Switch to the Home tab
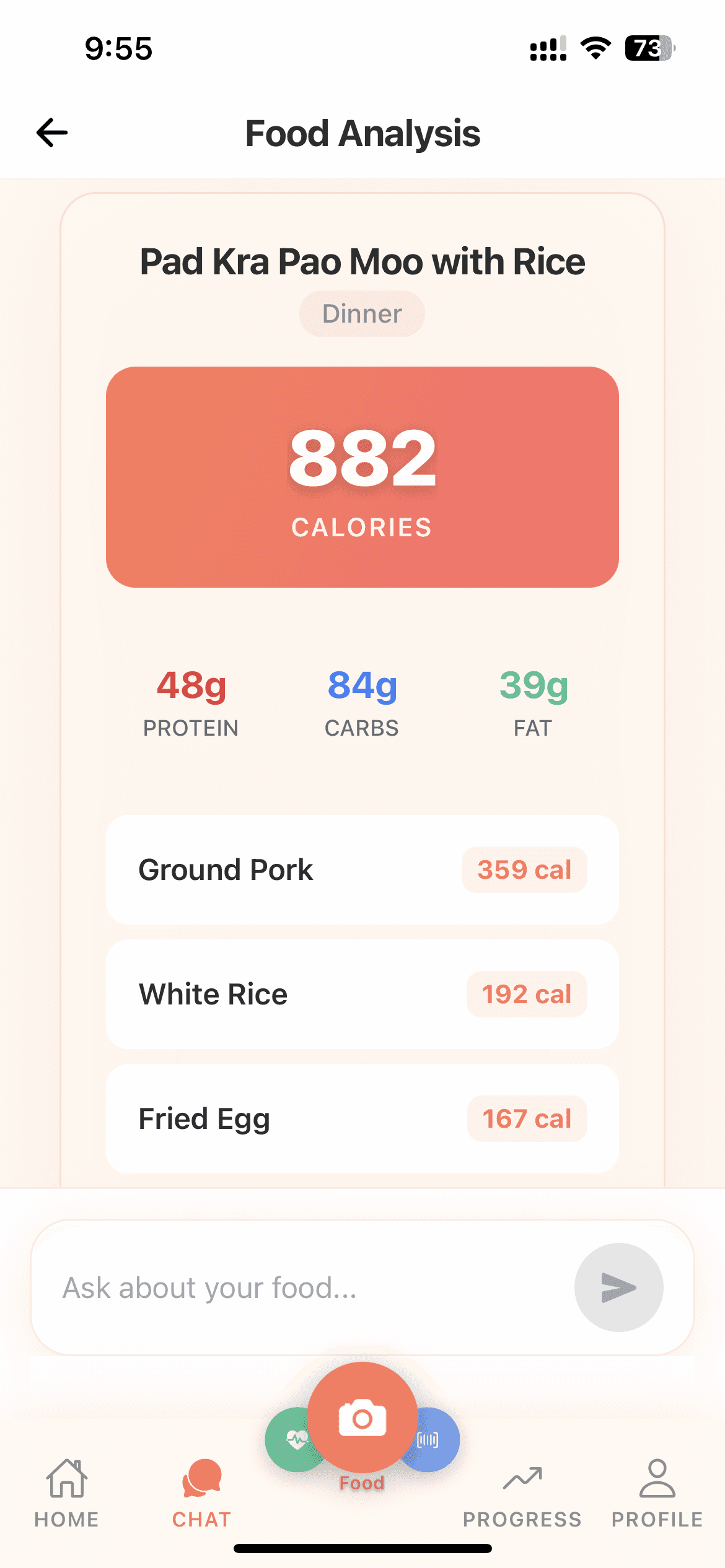 coord(66,1492)
